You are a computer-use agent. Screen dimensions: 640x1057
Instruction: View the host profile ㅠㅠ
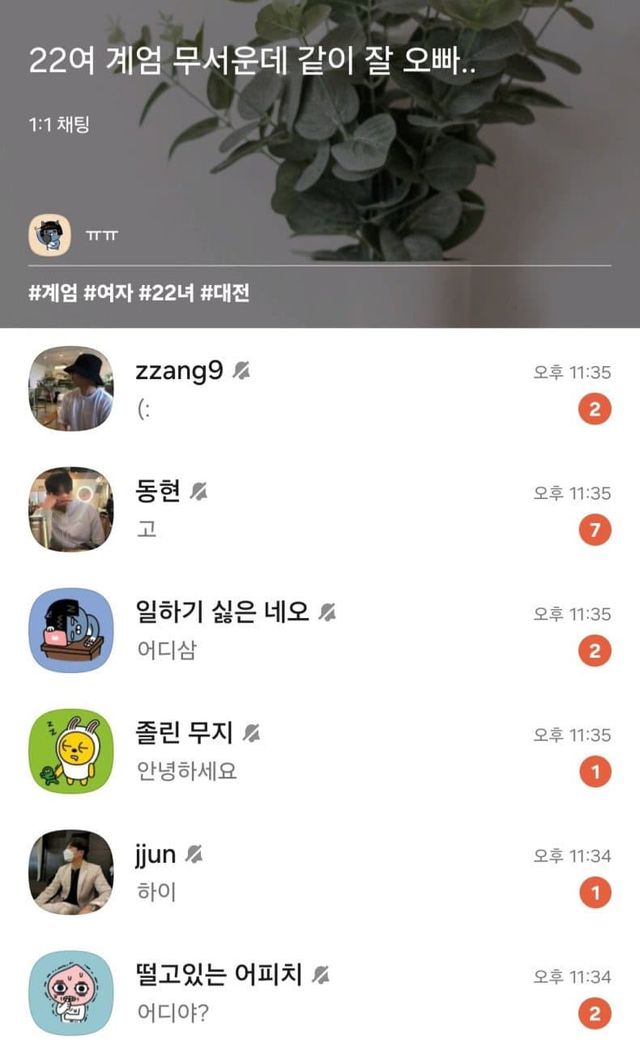point(50,235)
